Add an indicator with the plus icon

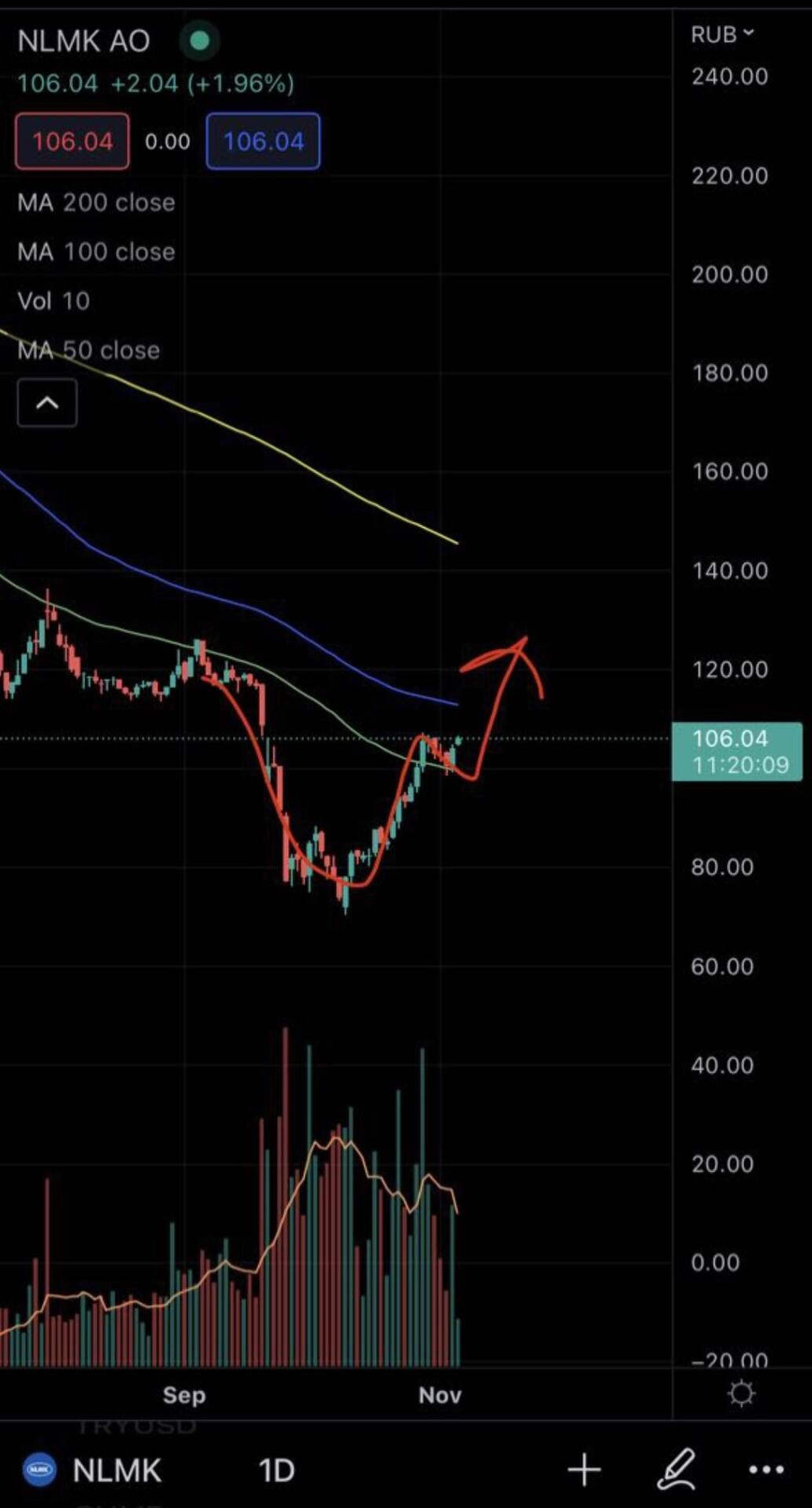click(x=584, y=1470)
